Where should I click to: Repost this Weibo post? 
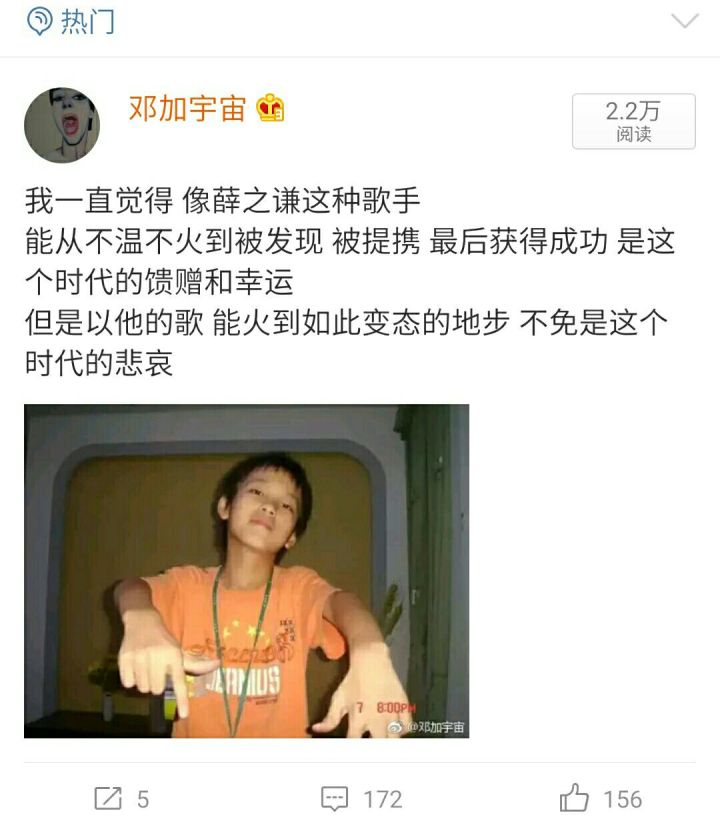pos(121,798)
